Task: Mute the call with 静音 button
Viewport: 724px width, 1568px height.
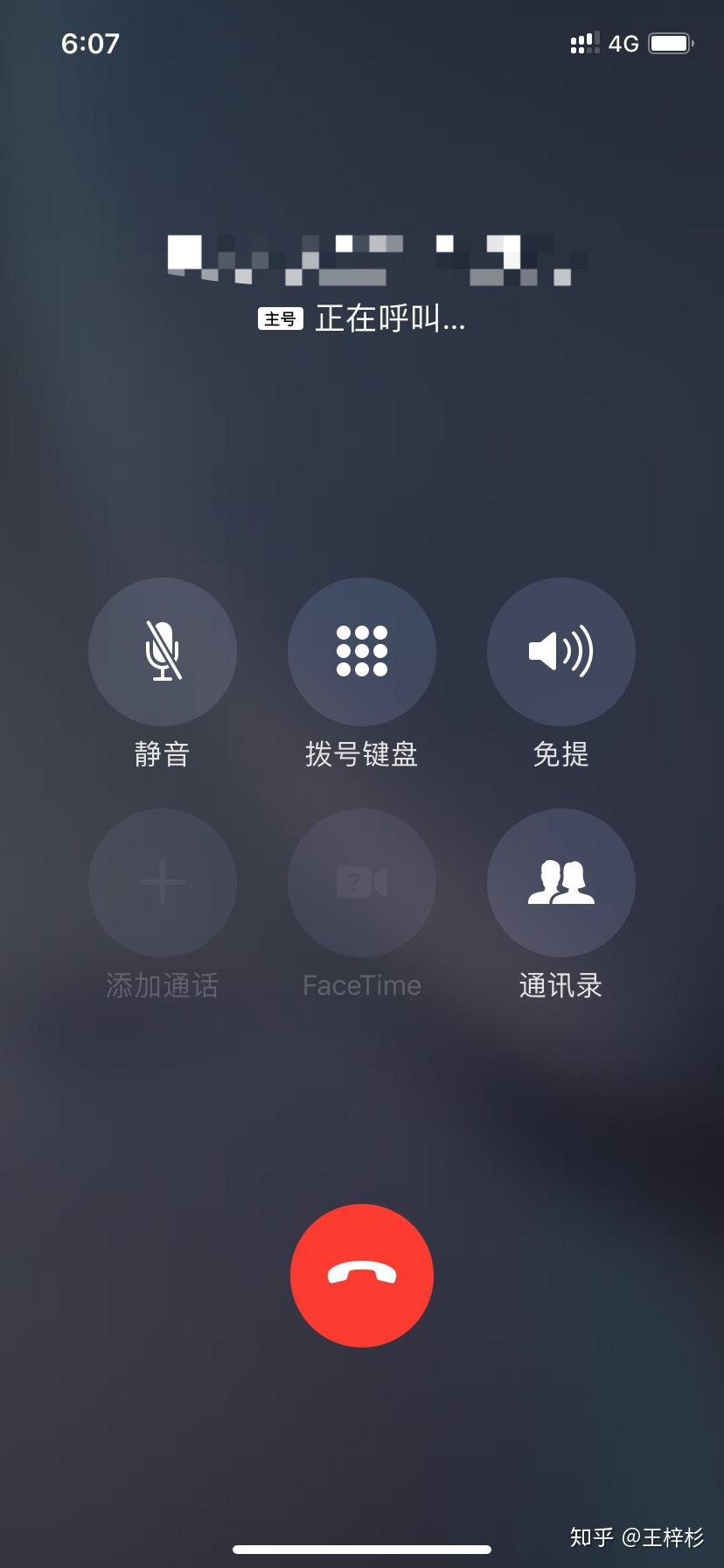Action: pyautogui.click(x=163, y=652)
